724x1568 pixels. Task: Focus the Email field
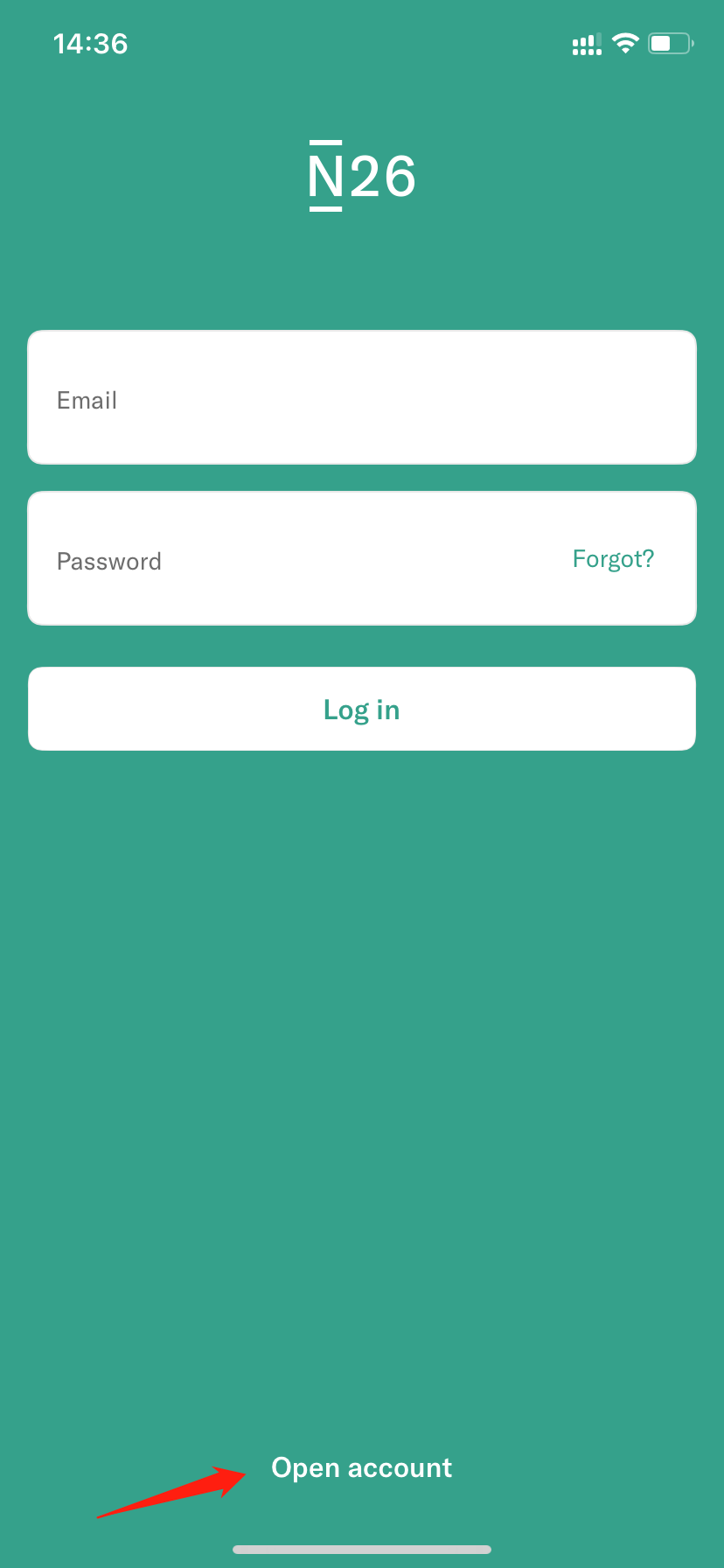(x=362, y=397)
